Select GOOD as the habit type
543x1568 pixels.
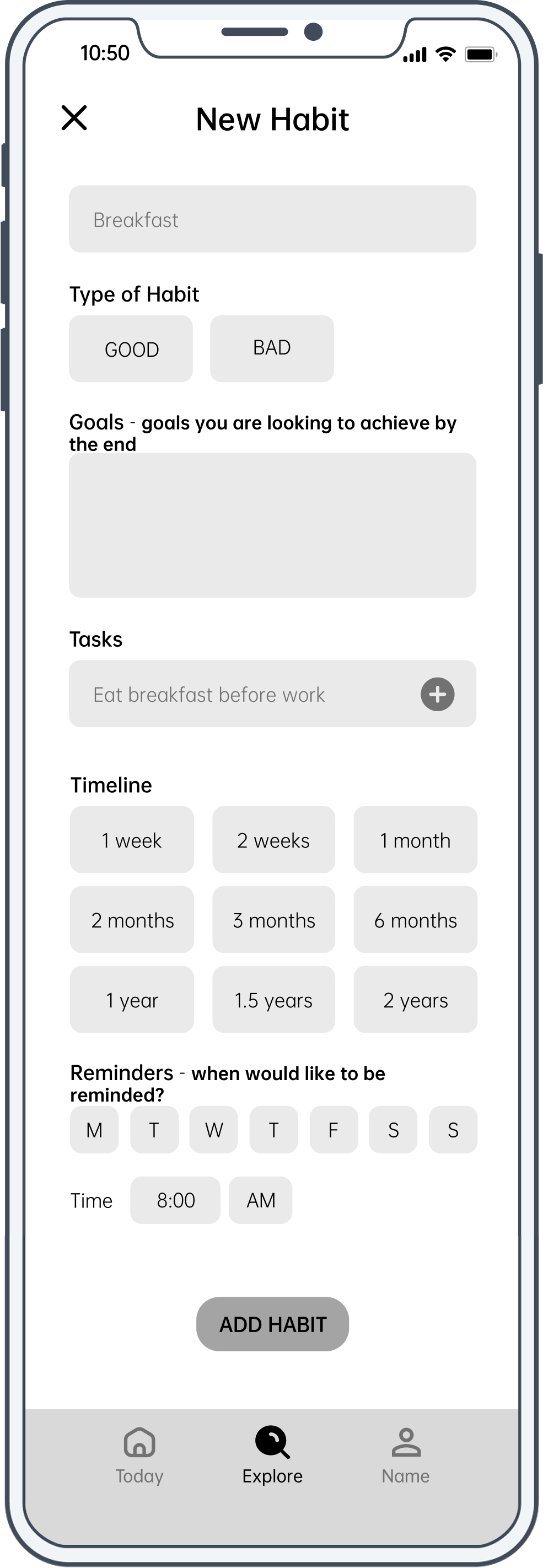[131, 349]
